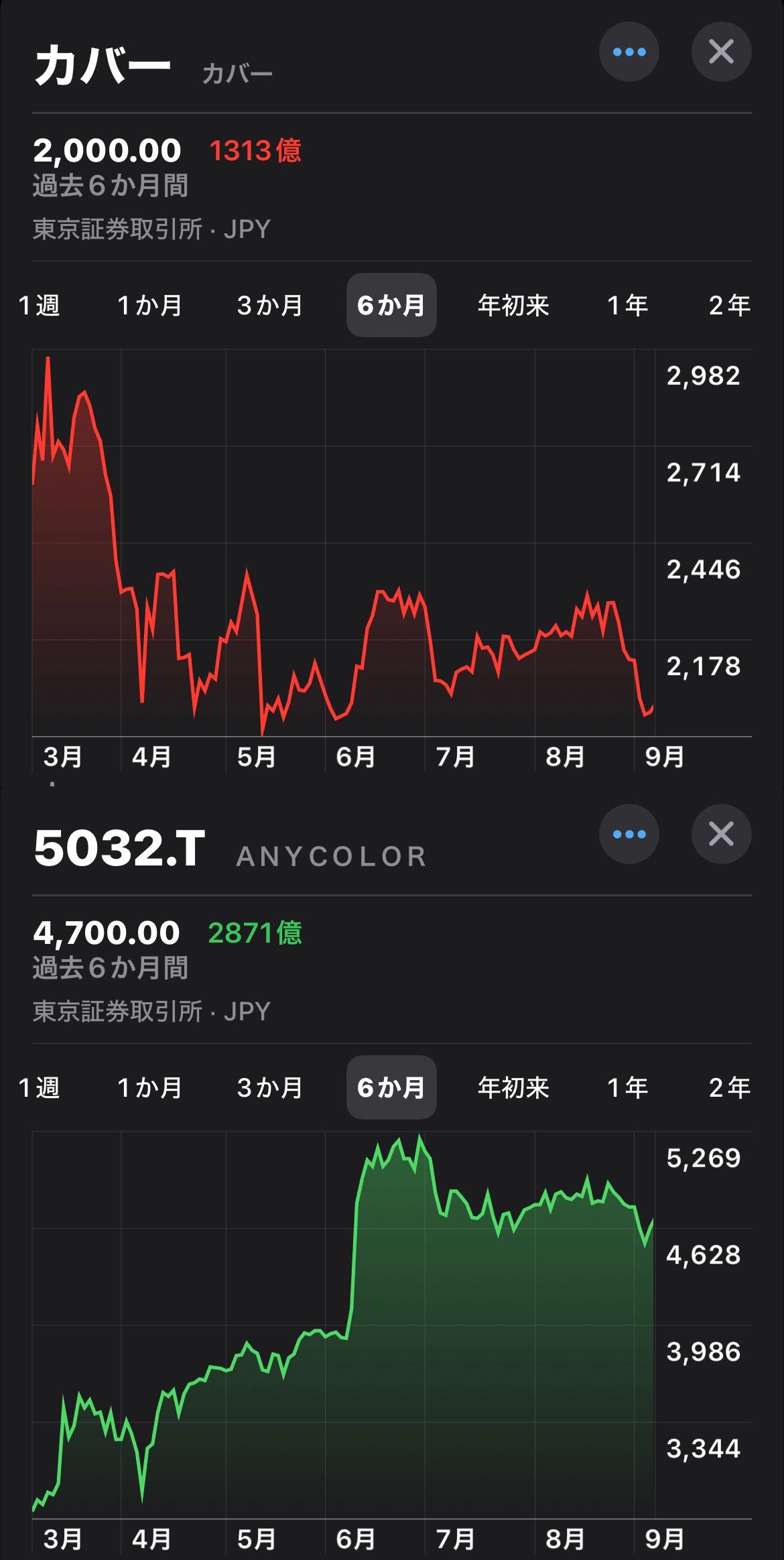The height and width of the screenshot is (1560, 784).
Task: Select 6か月 range on ANYCOLOR chart
Action: pos(391,1088)
